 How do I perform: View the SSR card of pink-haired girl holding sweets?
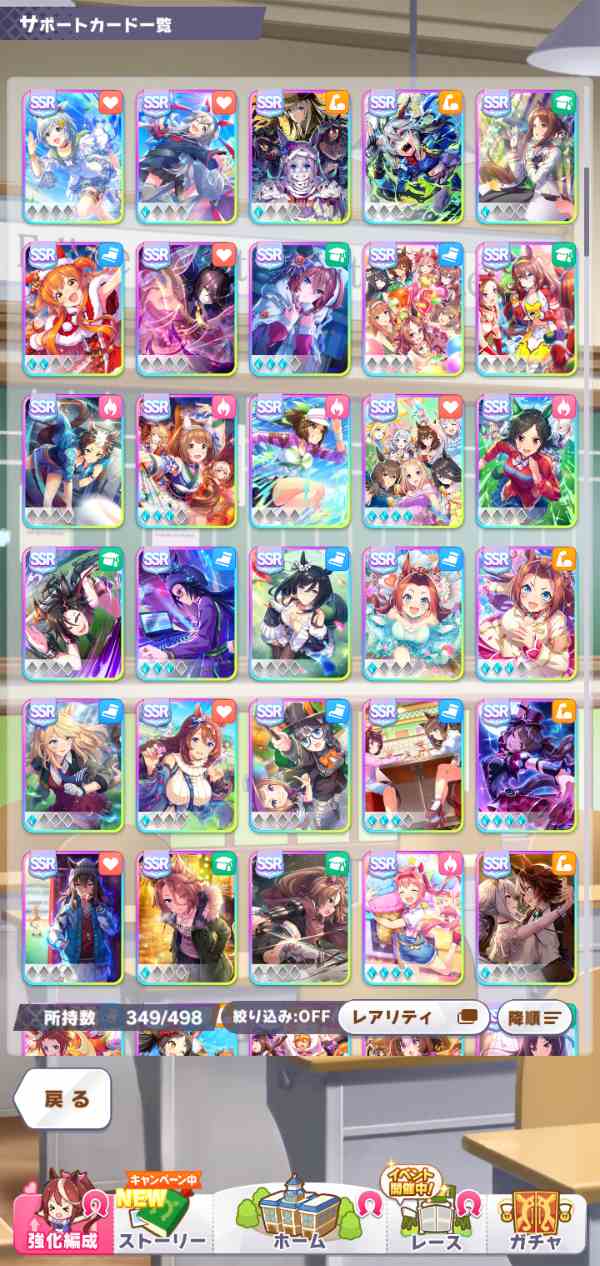point(415,917)
